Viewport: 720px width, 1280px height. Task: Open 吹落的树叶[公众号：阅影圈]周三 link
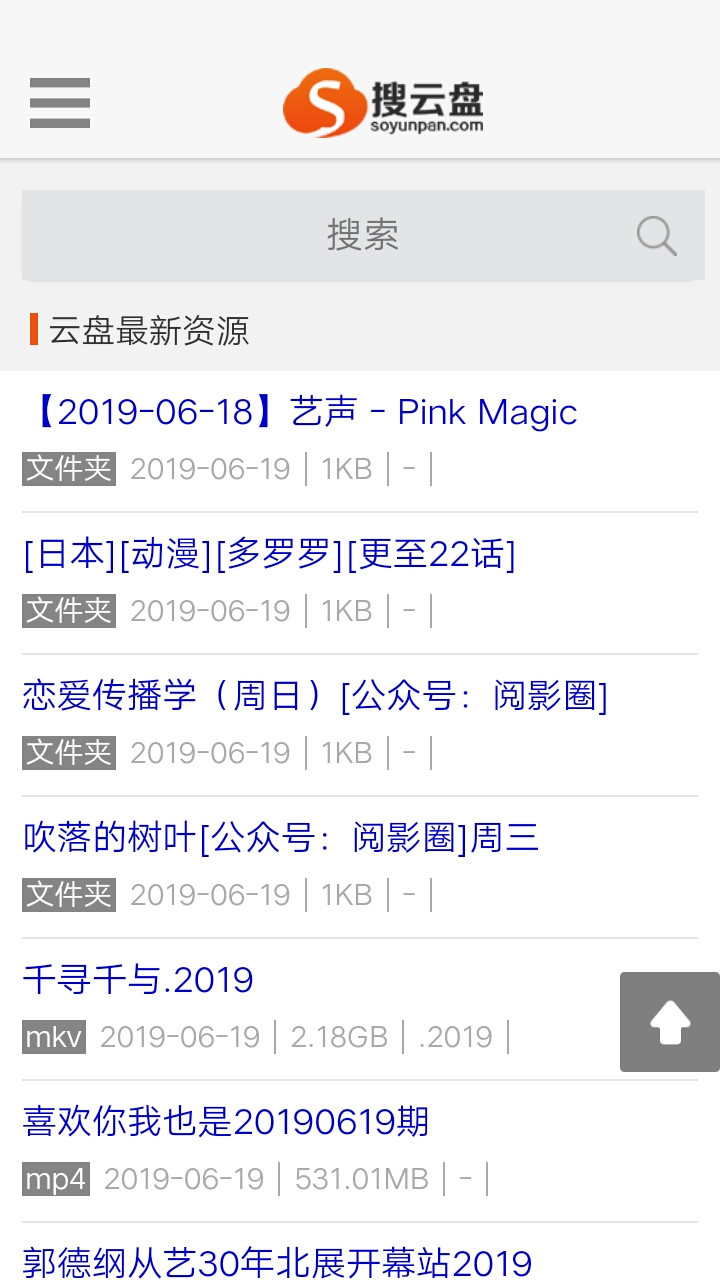(x=280, y=837)
